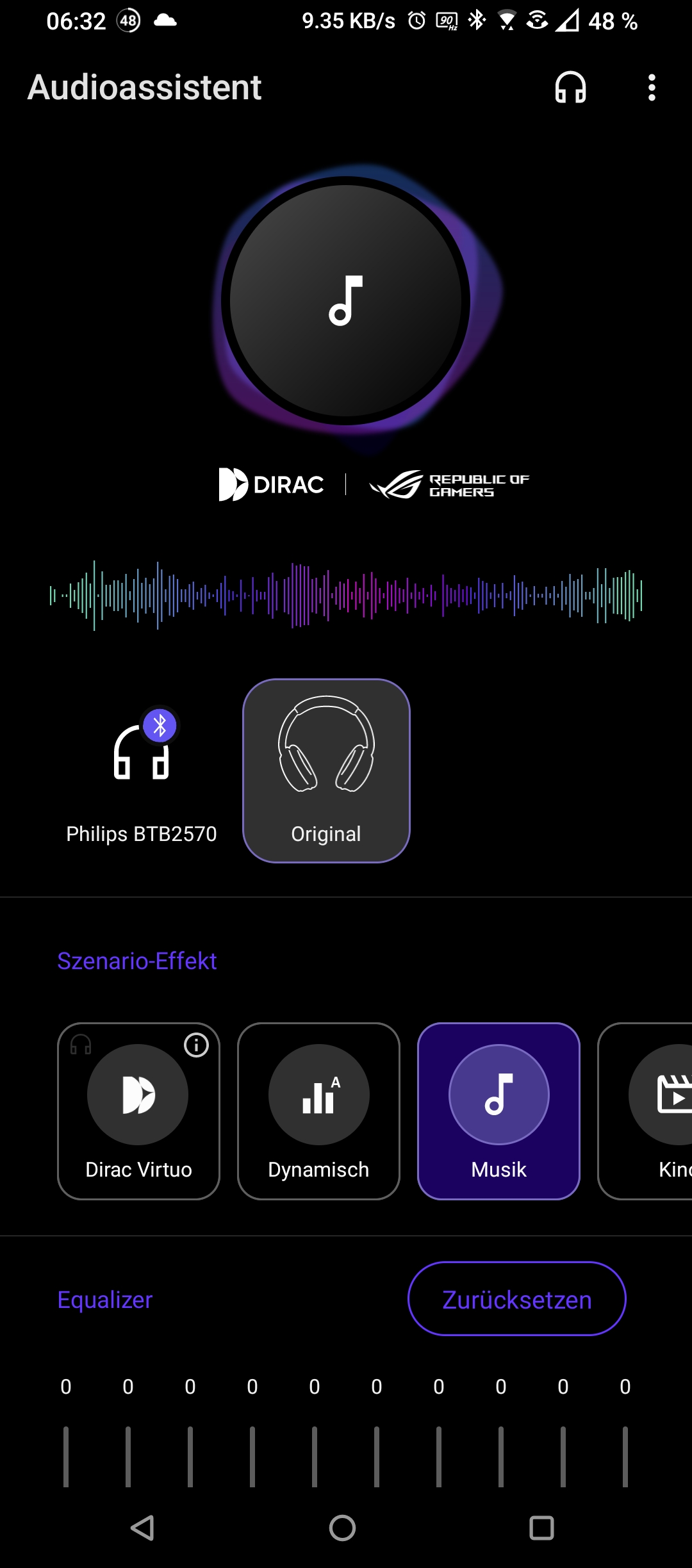Choose the Original headphone profile

pos(326,771)
